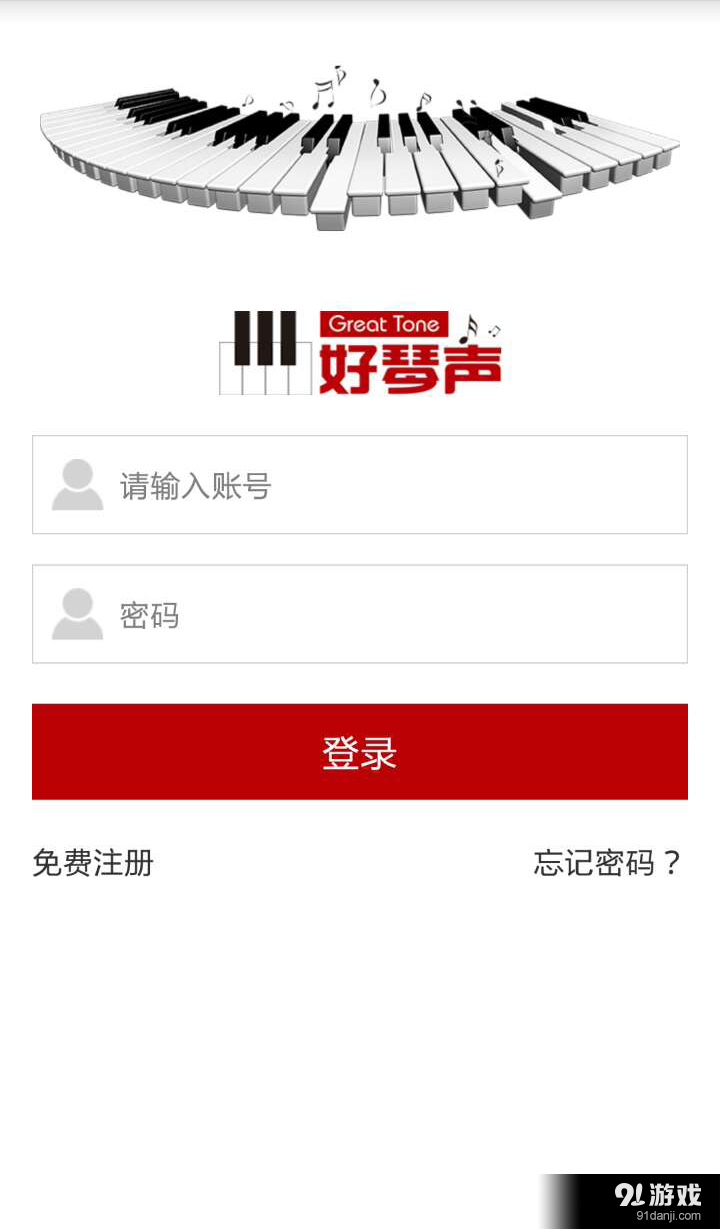This screenshot has height=1229, width=720.
Task: Open the 免费注册 registration link
Action: pos(92,862)
